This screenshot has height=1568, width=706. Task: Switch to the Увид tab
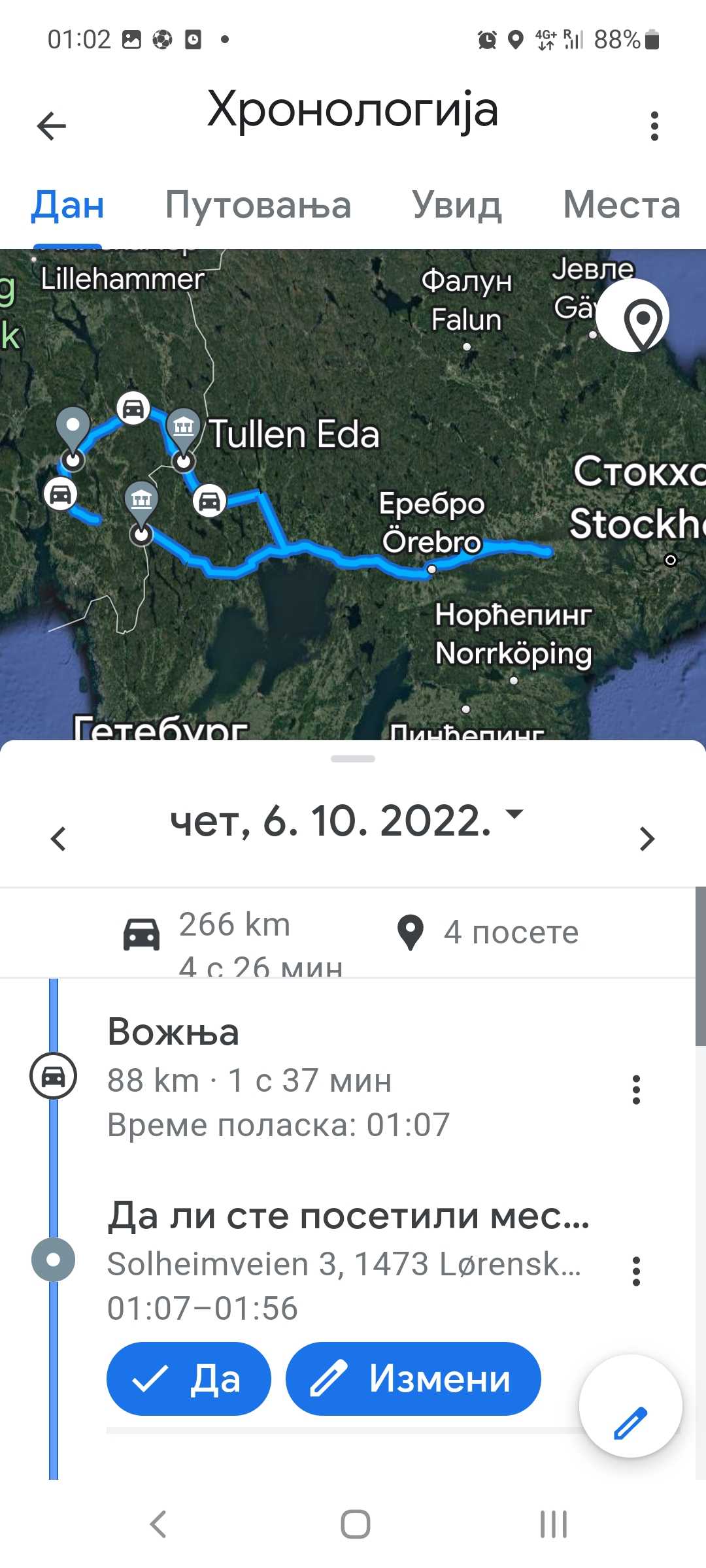pyautogui.click(x=457, y=205)
